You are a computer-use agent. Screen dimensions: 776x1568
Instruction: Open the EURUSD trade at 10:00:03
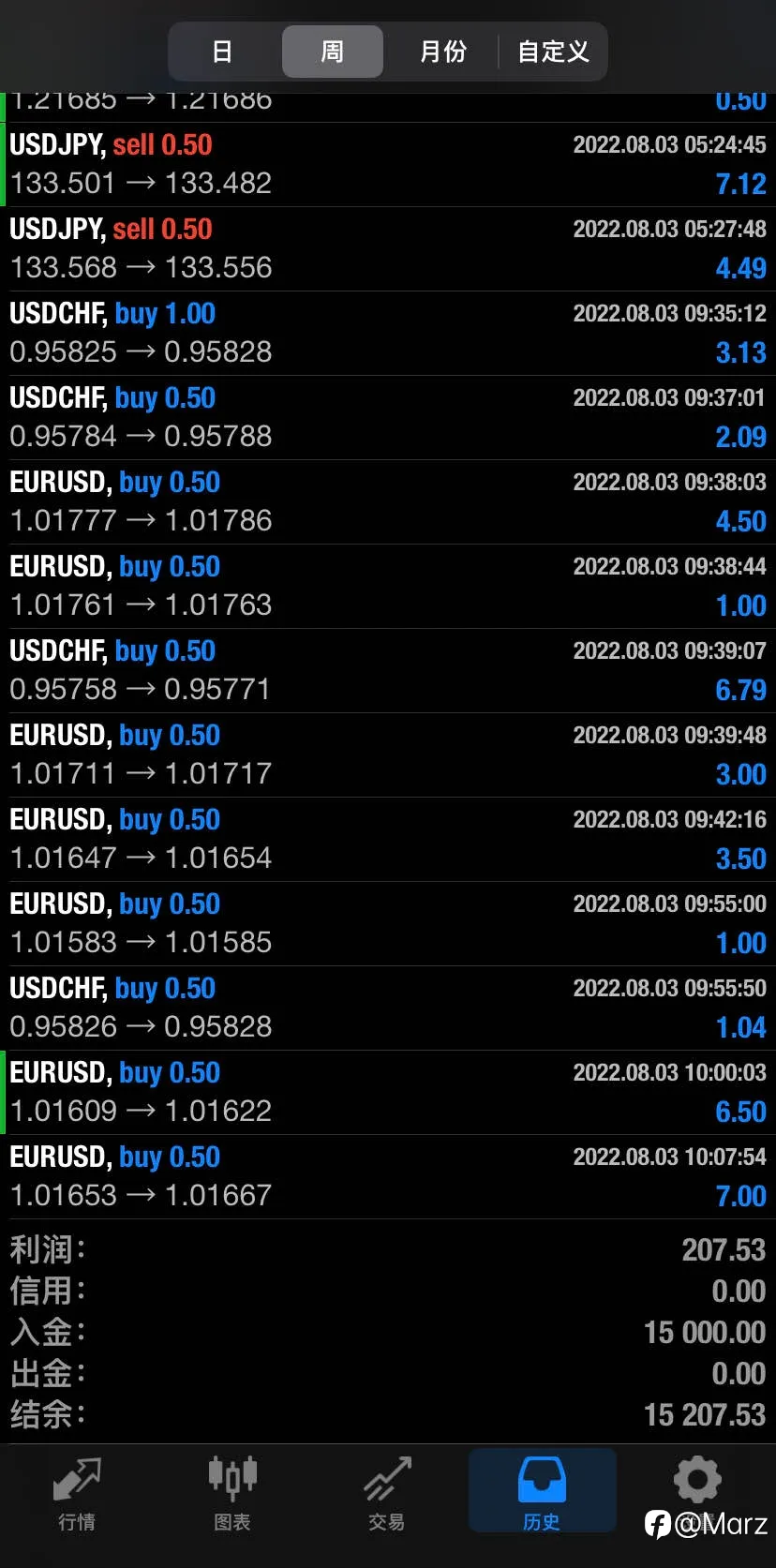(388, 1093)
